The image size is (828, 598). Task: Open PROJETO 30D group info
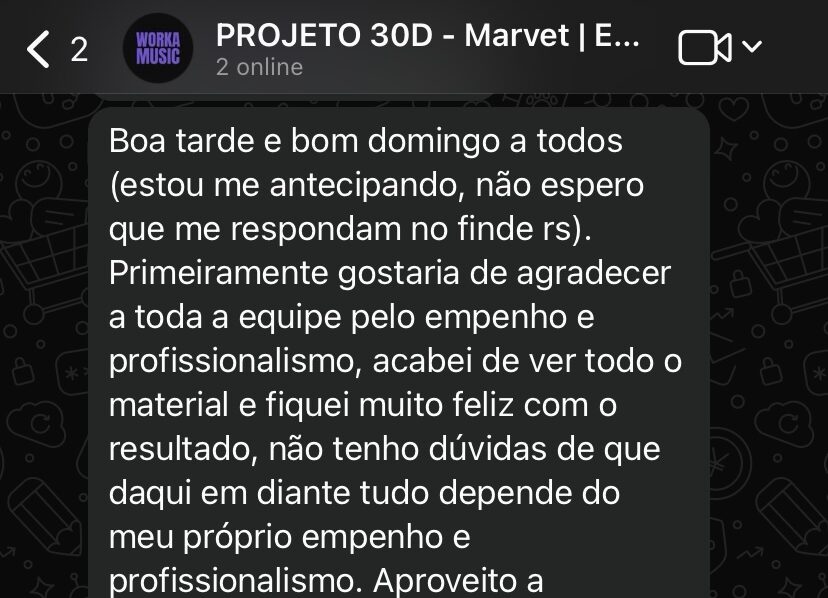[x=428, y=38]
